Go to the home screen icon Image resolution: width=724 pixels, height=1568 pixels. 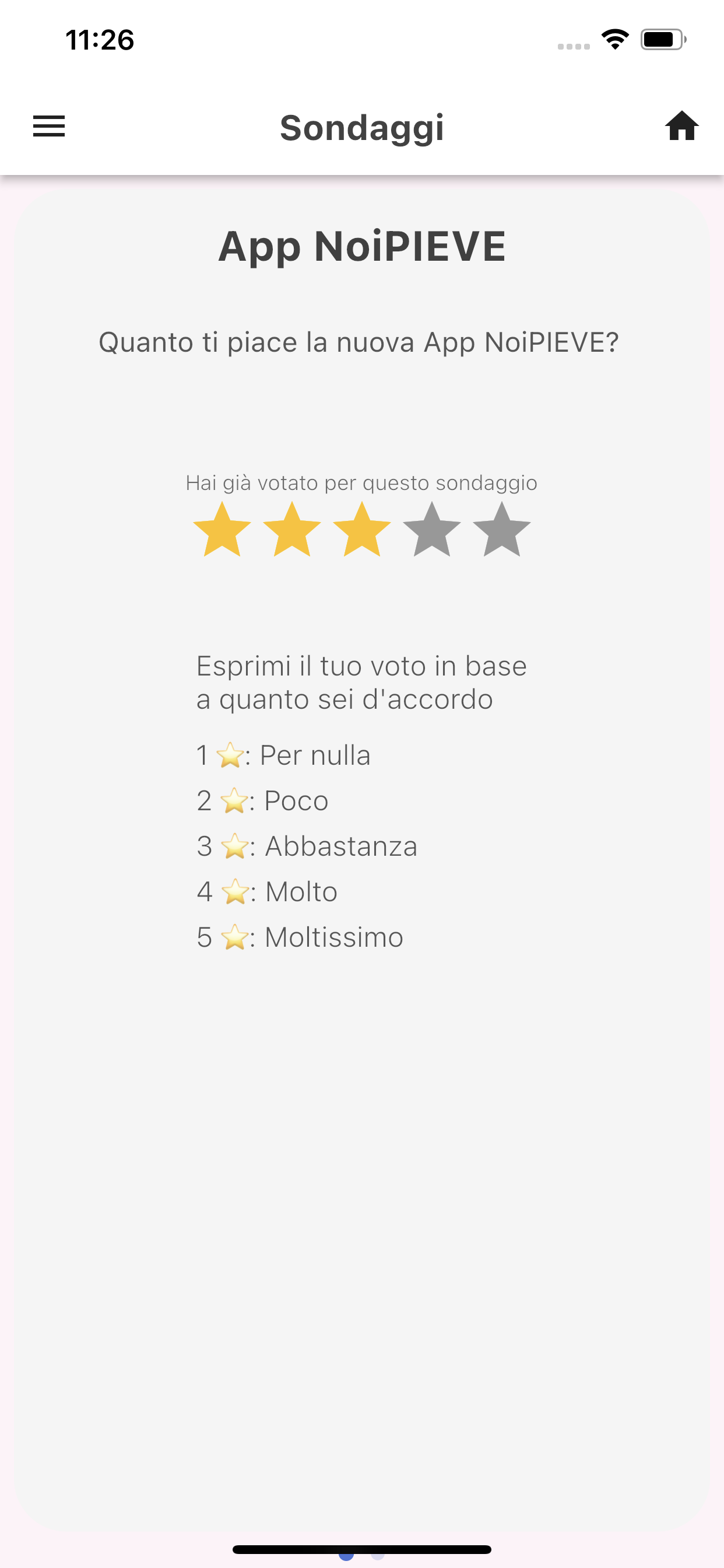pyautogui.click(x=681, y=126)
